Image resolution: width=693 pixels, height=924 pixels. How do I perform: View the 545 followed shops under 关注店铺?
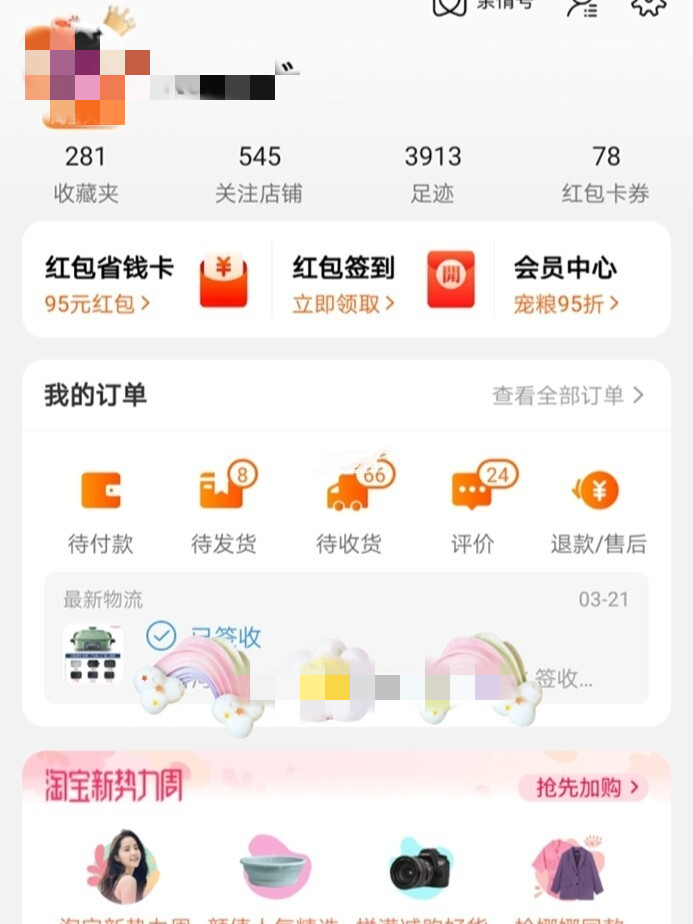click(x=259, y=174)
